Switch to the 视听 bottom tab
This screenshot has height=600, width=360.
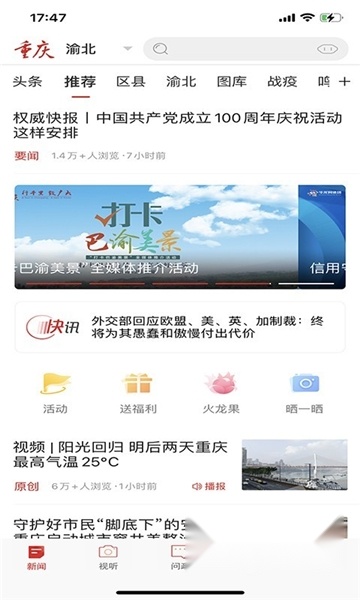108,557
